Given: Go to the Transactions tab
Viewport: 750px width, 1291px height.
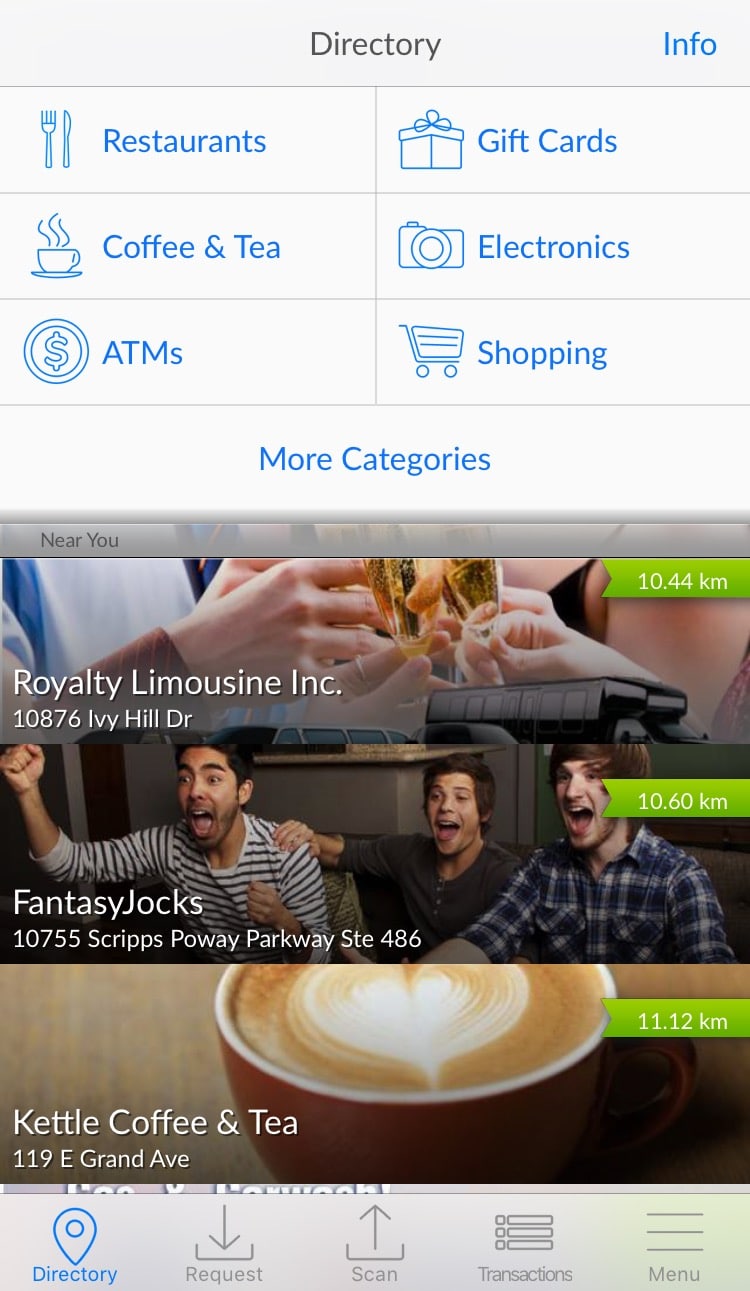Looking at the screenshot, I should pos(525,1243).
